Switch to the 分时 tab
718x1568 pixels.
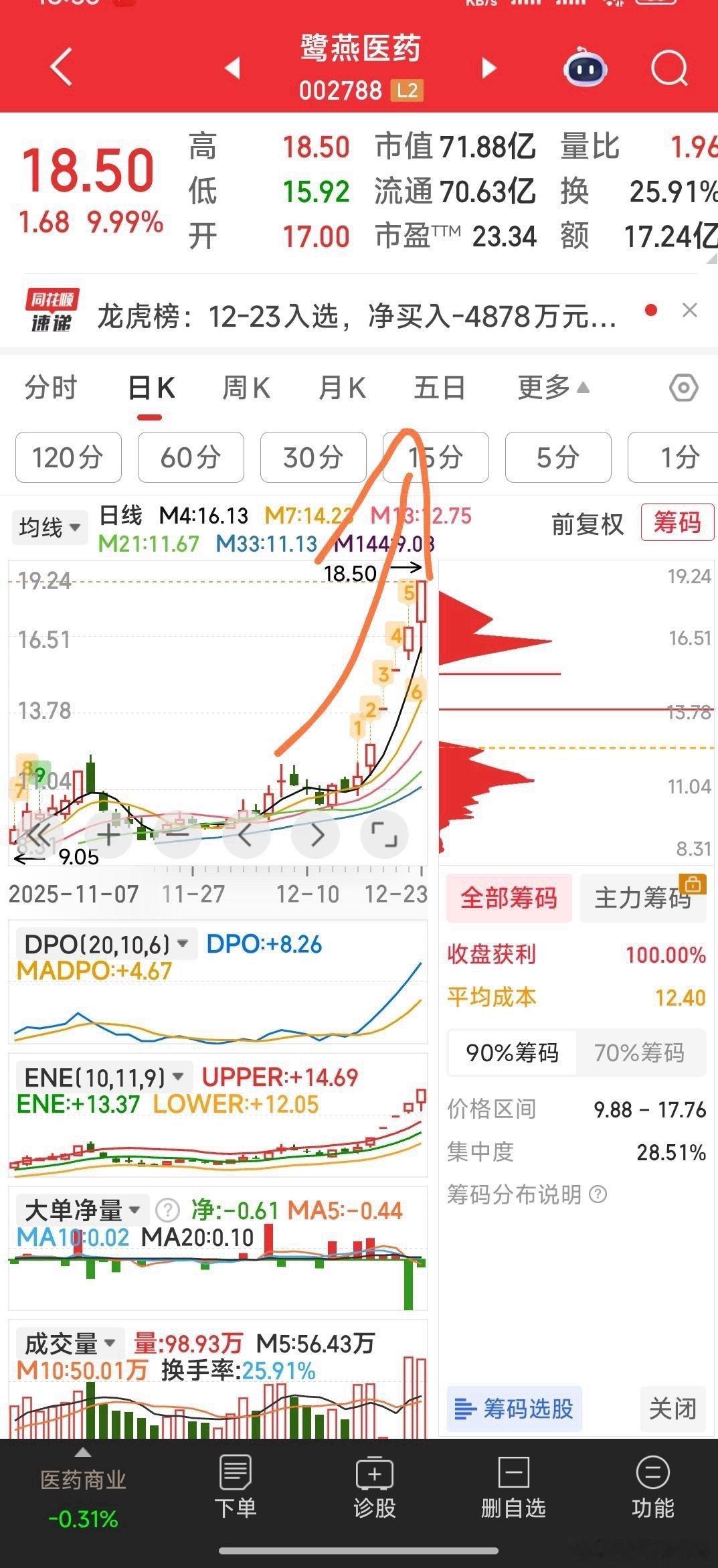(50, 387)
